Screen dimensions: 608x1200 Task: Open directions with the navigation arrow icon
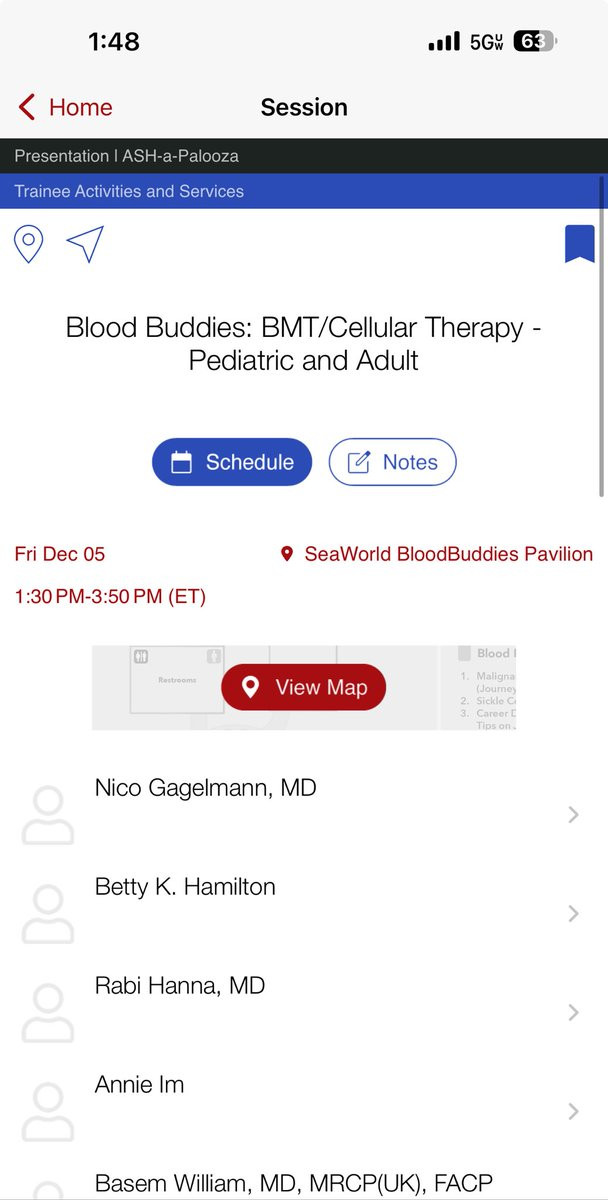pyautogui.click(x=85, y=244)
